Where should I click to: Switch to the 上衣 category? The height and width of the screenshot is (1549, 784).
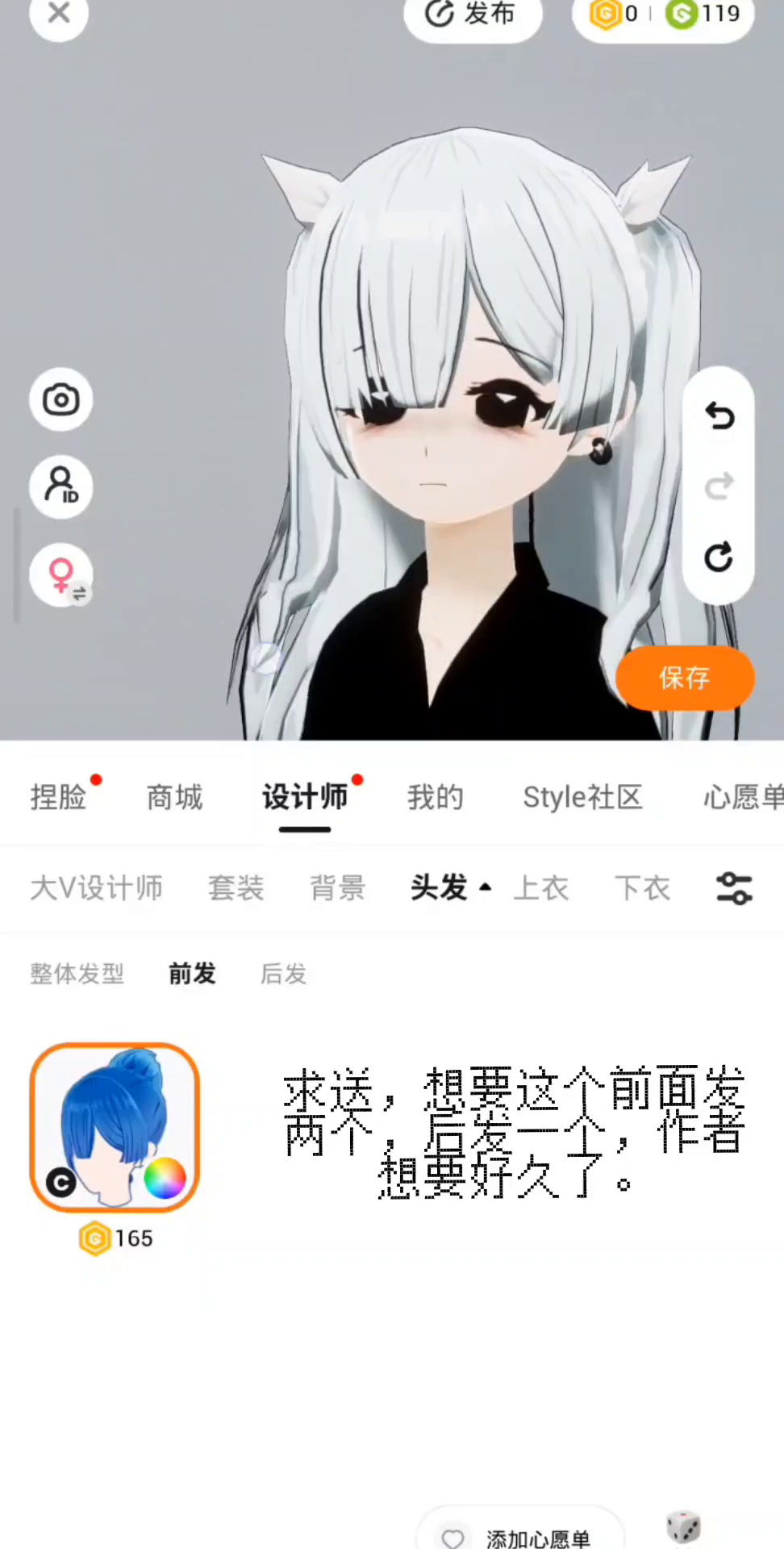coord(541,888)
